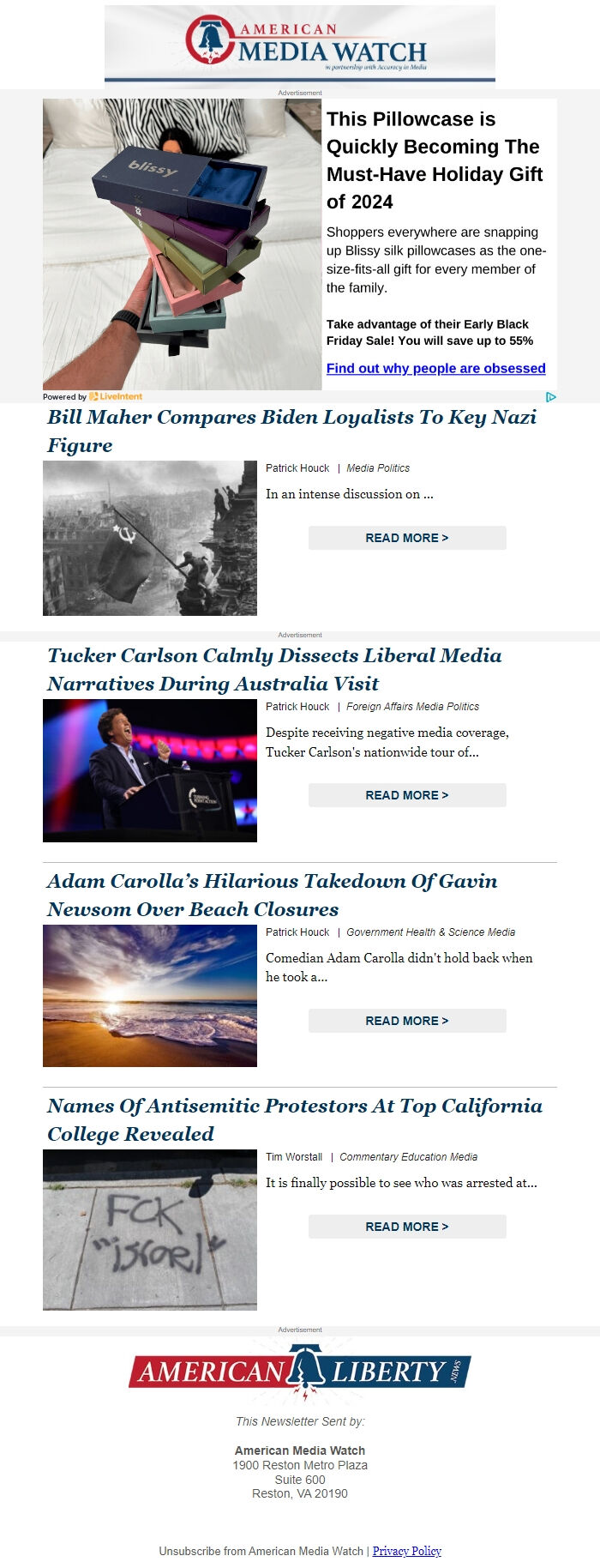Tap Read More under Tucker Carlson article
This screenshot has height=1568, width=600.
tap(407, 795)
